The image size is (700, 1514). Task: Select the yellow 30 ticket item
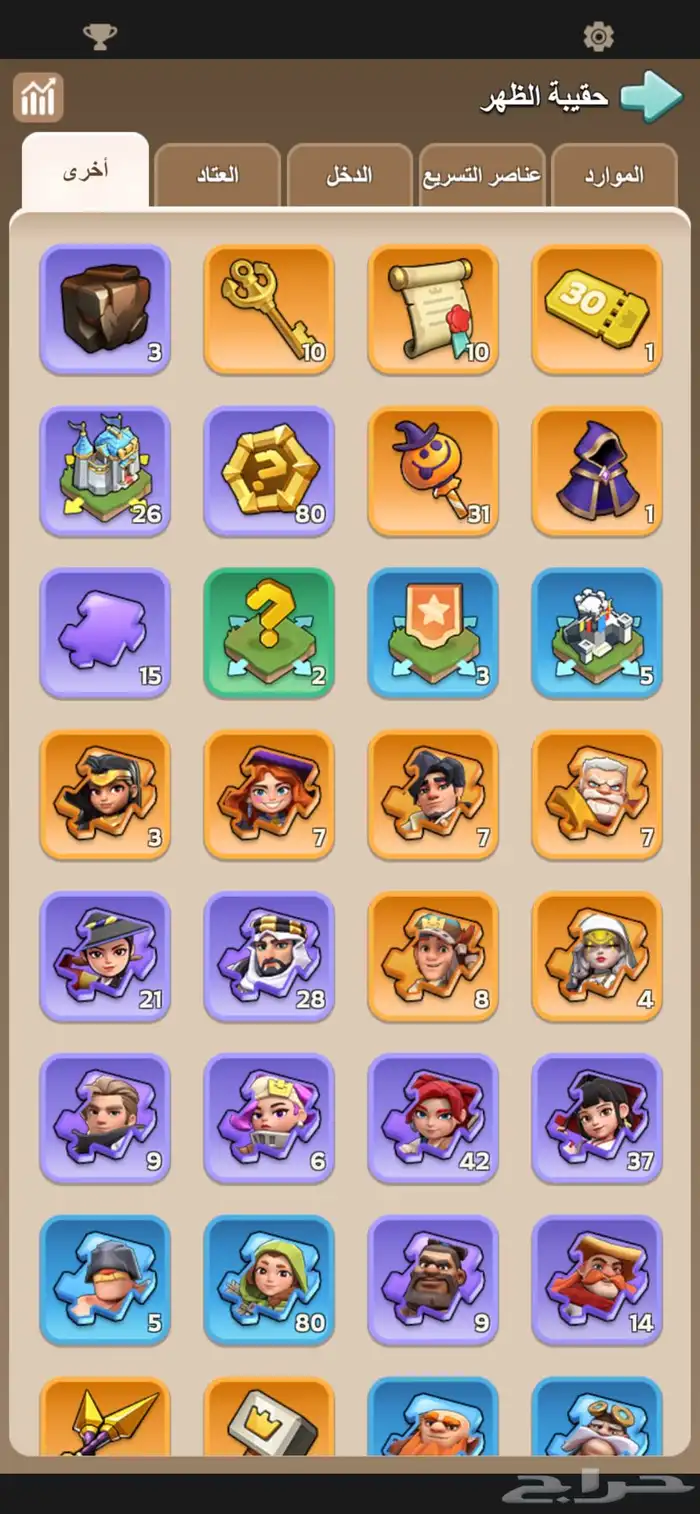coord(597,309)
